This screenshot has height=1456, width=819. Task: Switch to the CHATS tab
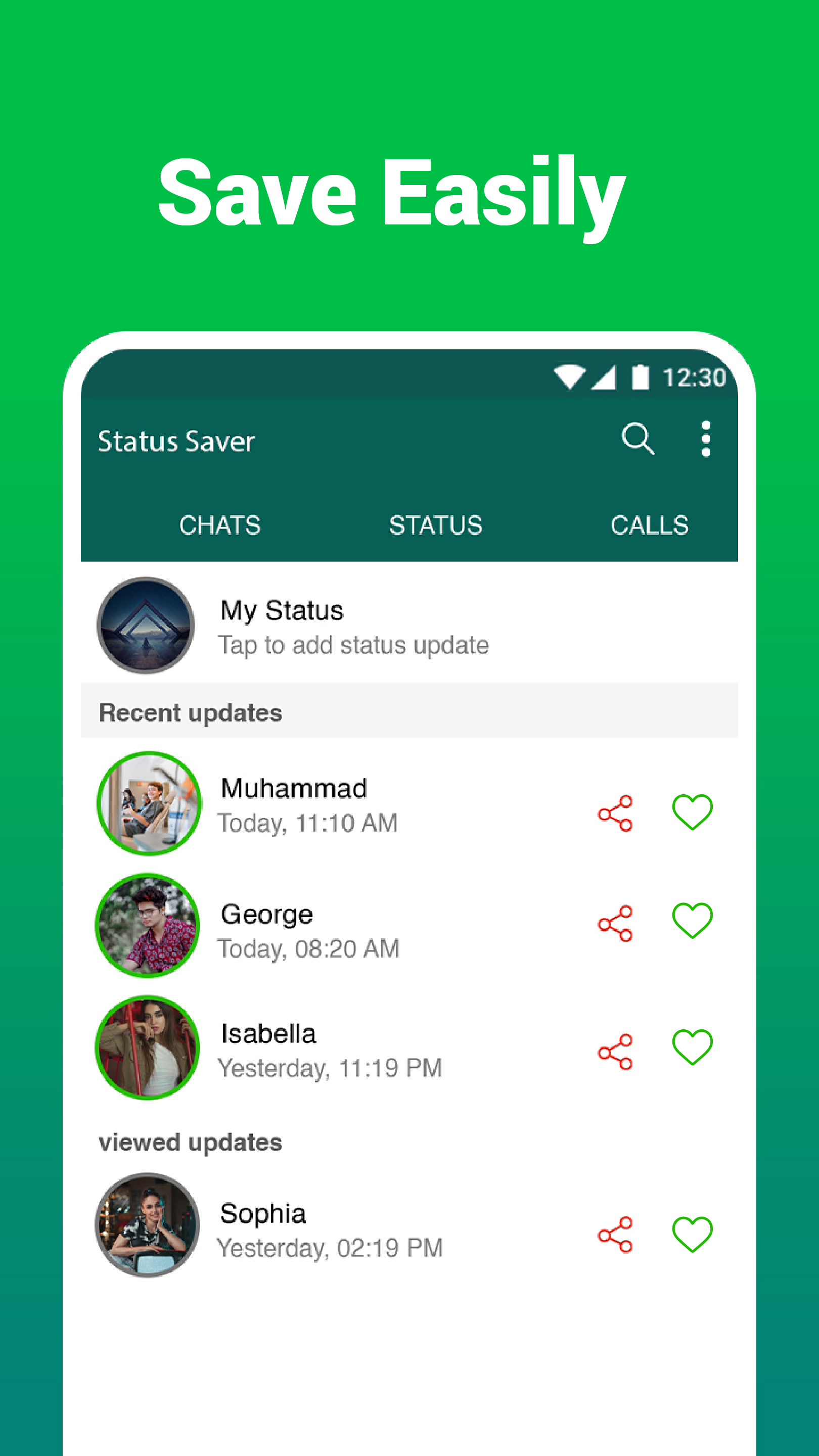coord(220,525)
